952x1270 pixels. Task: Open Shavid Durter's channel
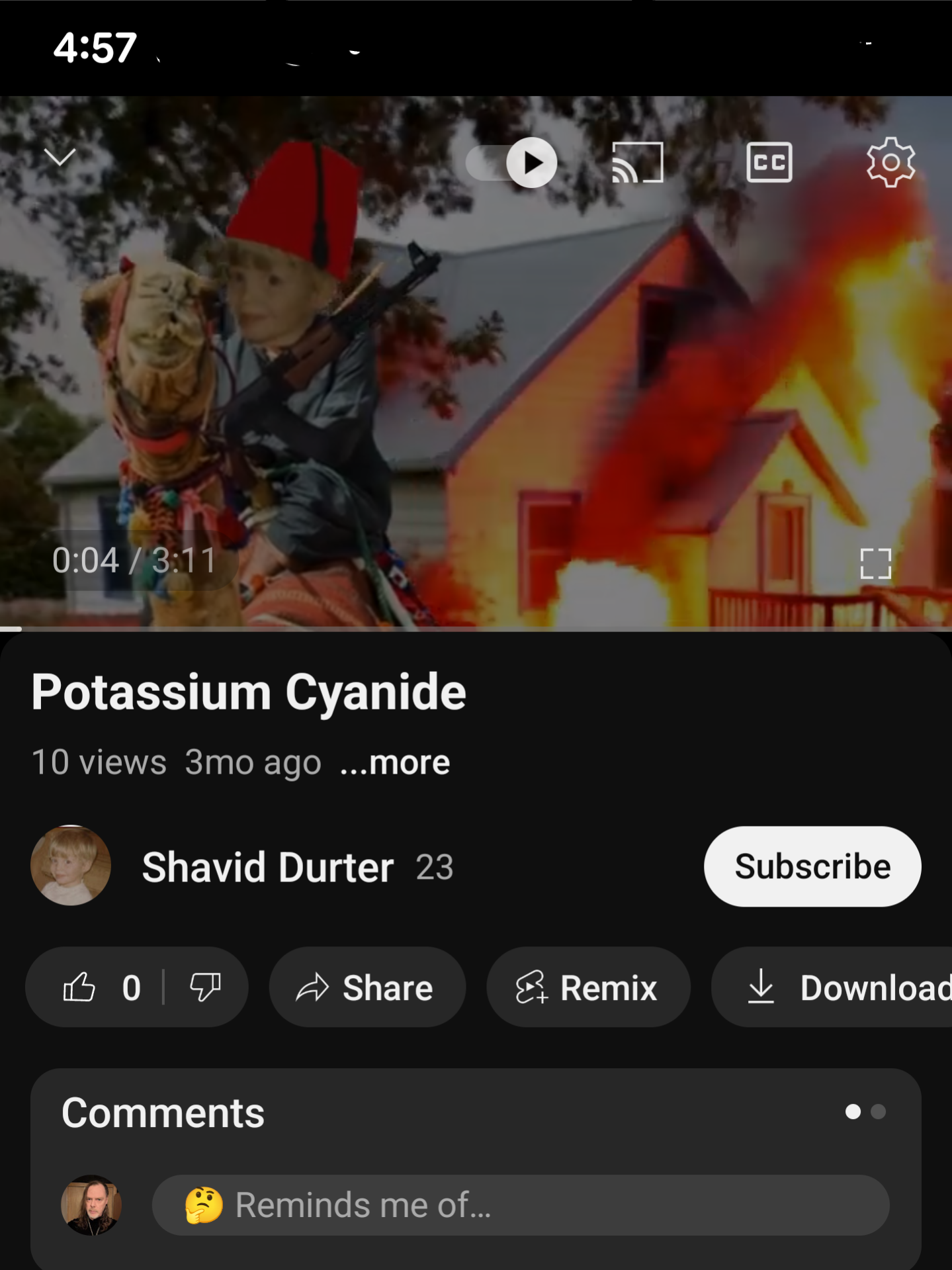(268, 867)
